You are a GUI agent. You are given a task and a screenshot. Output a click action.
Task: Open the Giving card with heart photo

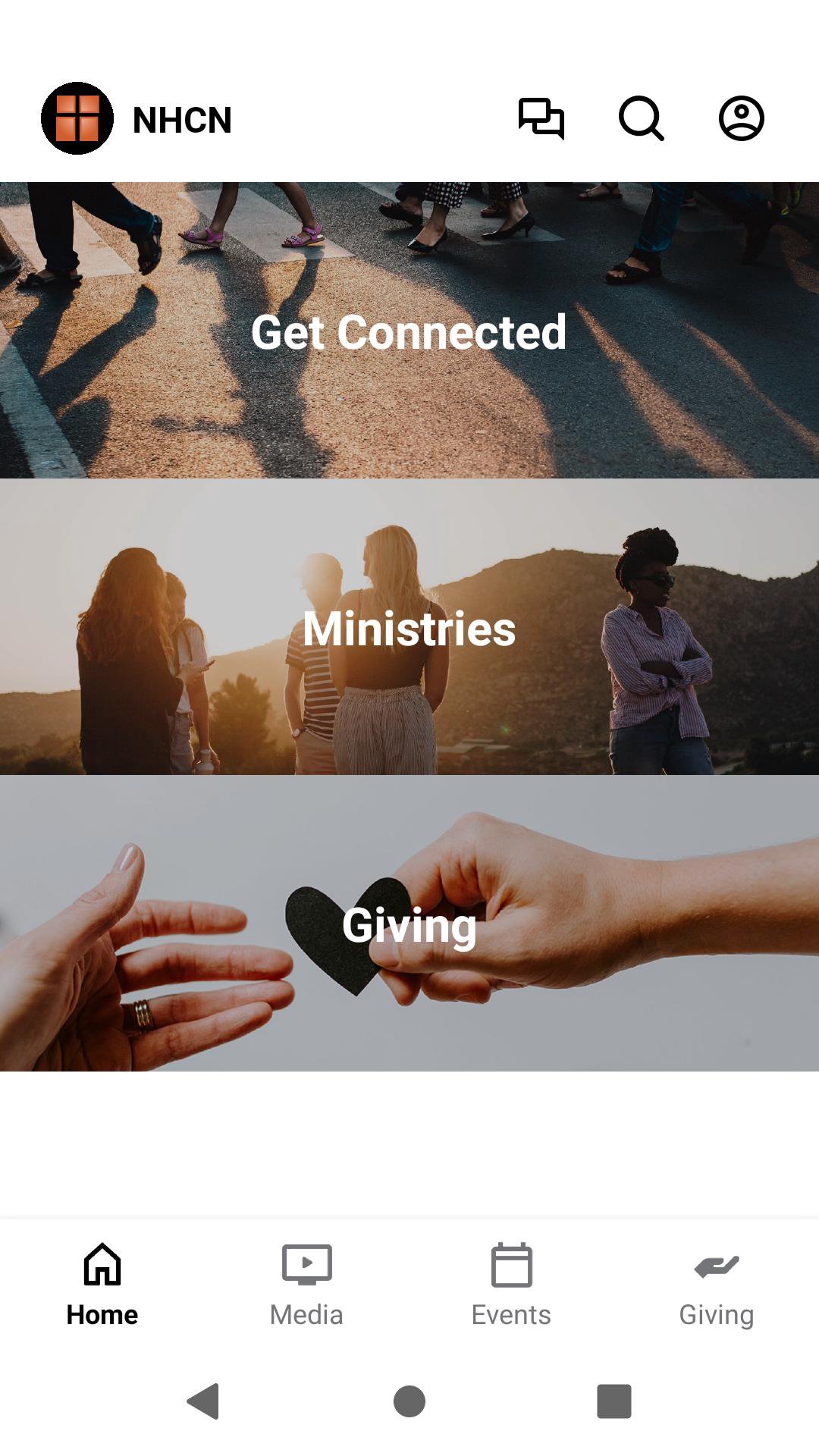tap(409, 924)
